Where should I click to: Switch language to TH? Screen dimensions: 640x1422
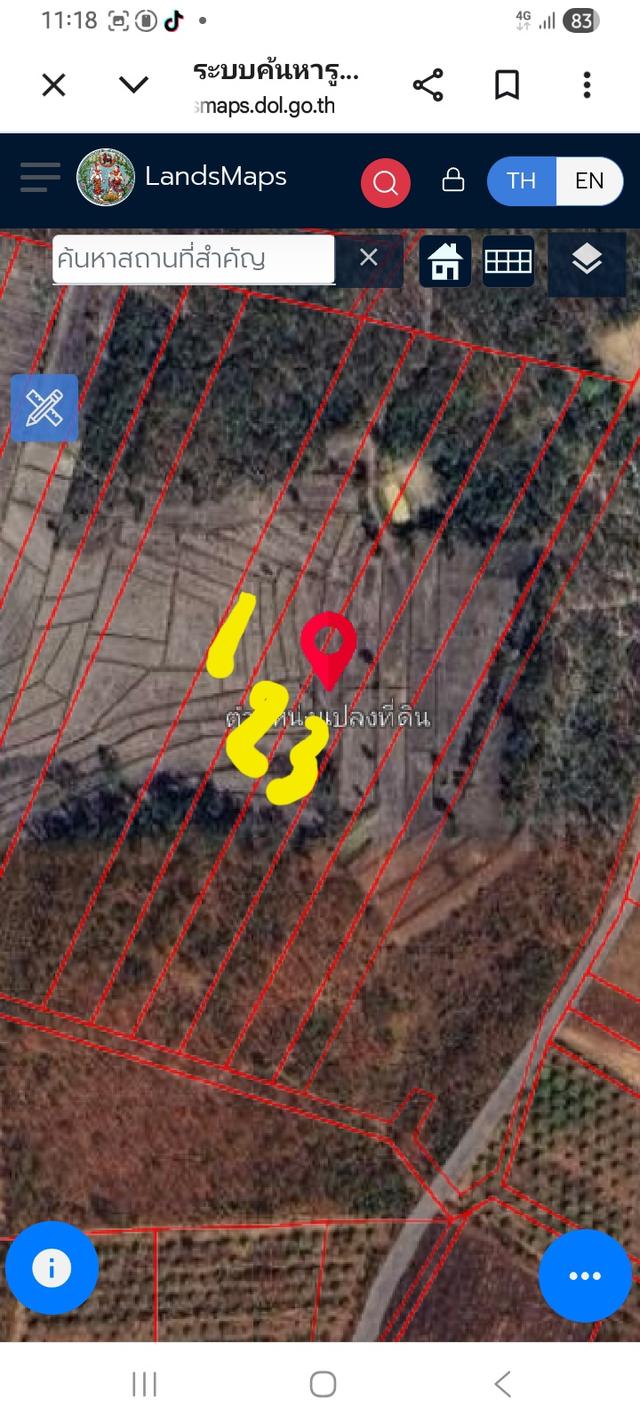pyautogui.click(x=521, y=181)
